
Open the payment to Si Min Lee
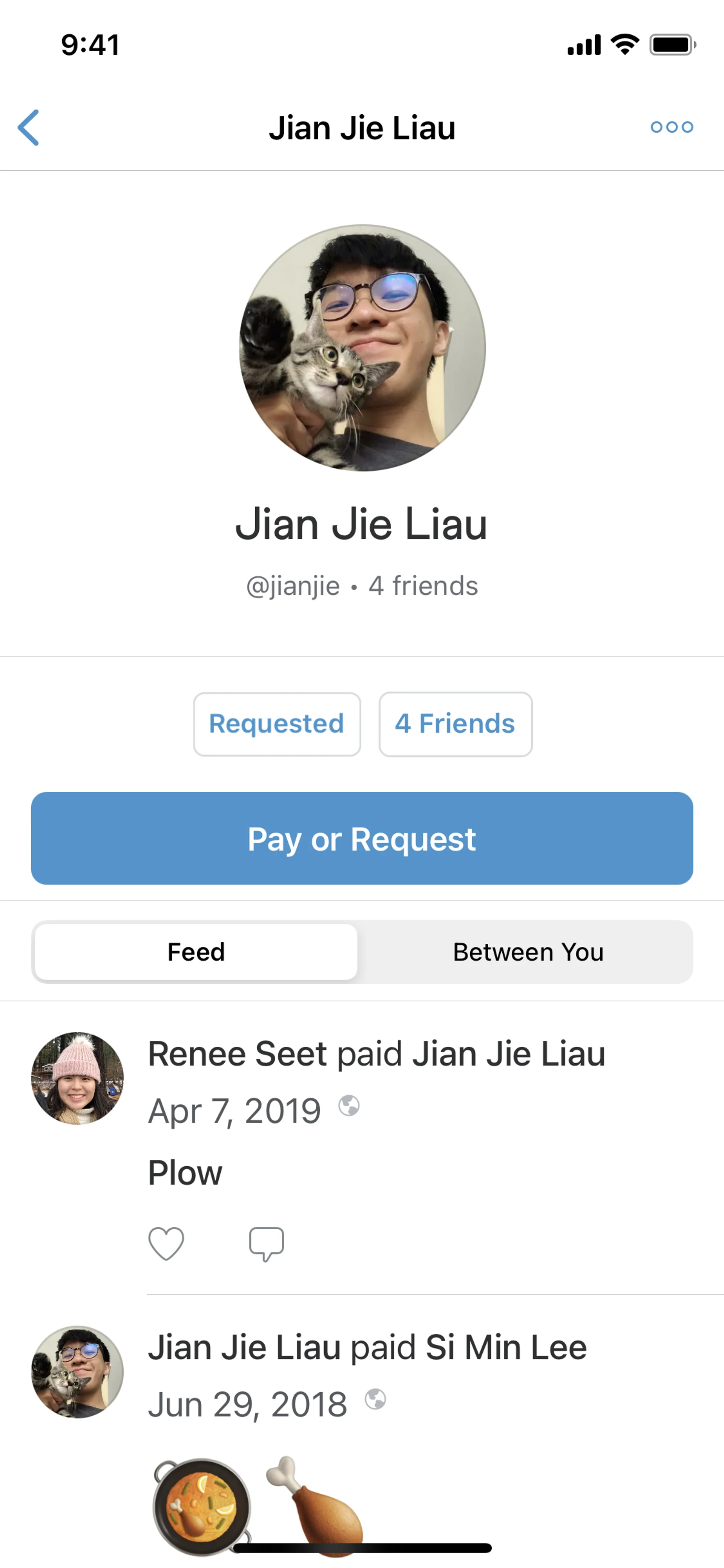[368, 1347]
